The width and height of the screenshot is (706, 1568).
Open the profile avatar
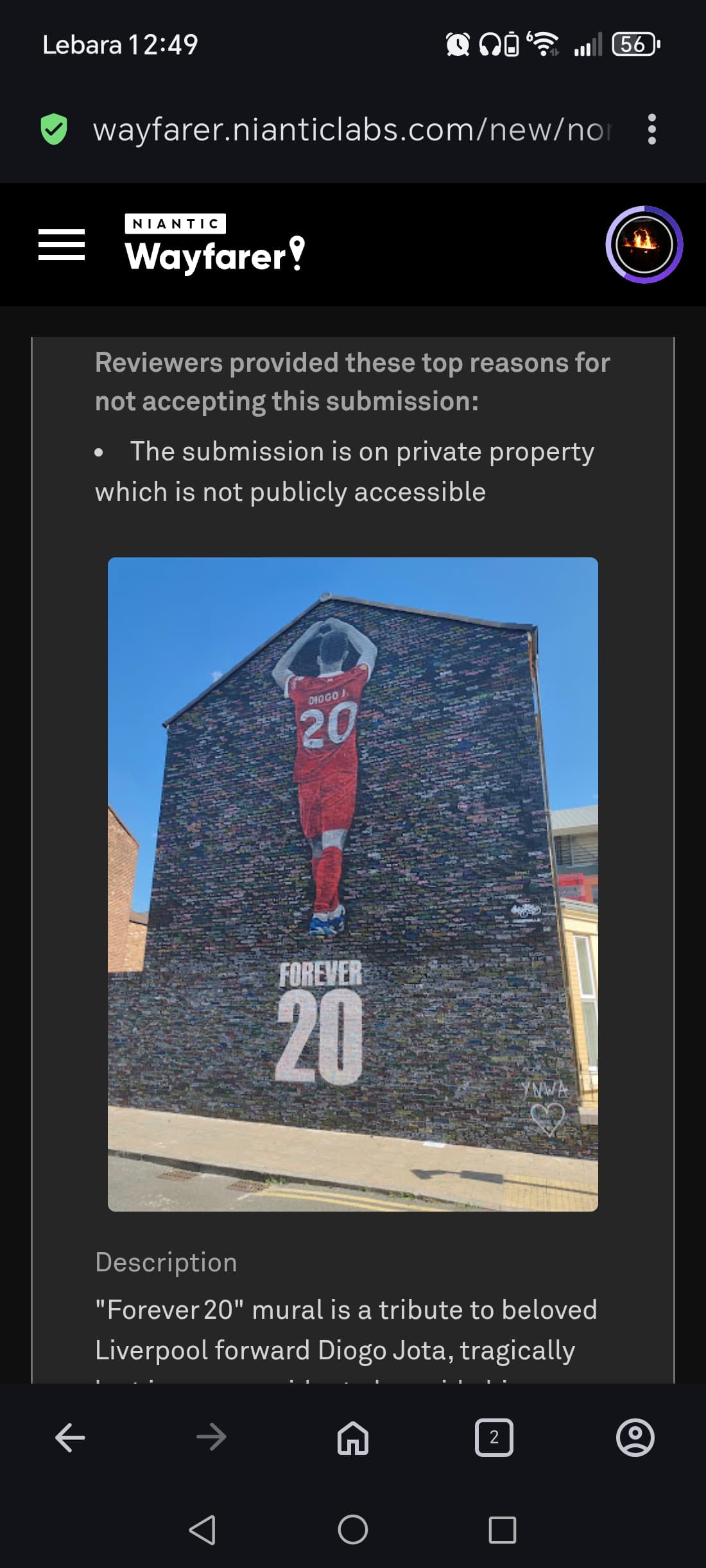[x=644, y=245]
